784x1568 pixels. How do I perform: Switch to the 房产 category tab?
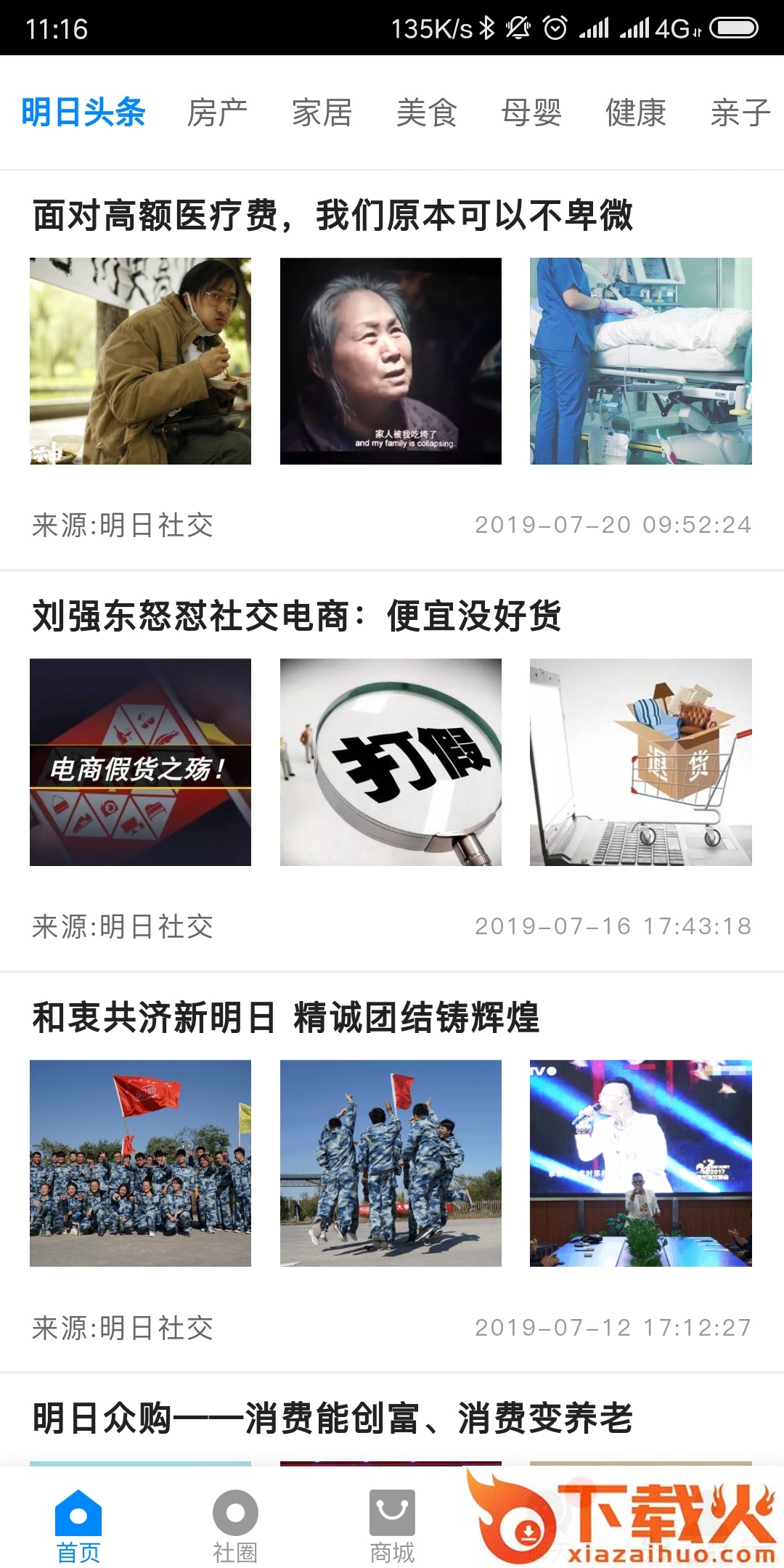click(217, 113)
